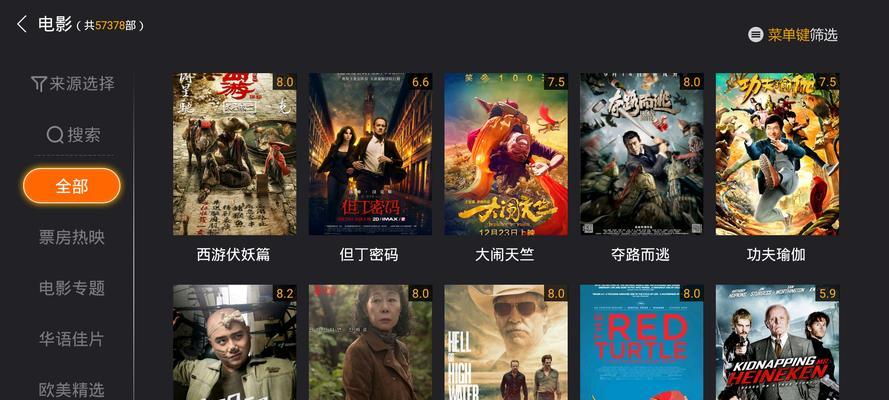
Task: Open the movie 西游伏妖篇
Action: [234, 155]
